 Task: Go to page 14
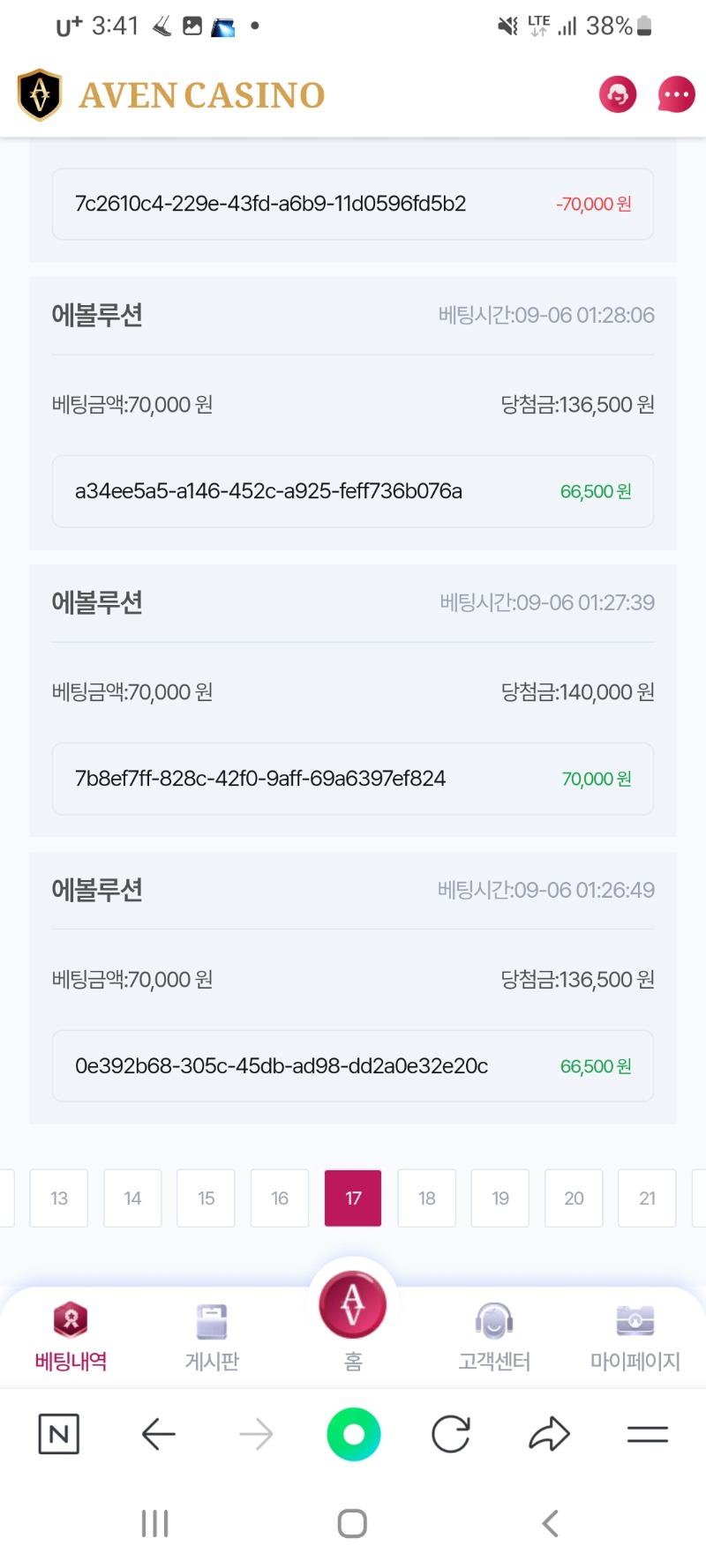coord(132,1198)
